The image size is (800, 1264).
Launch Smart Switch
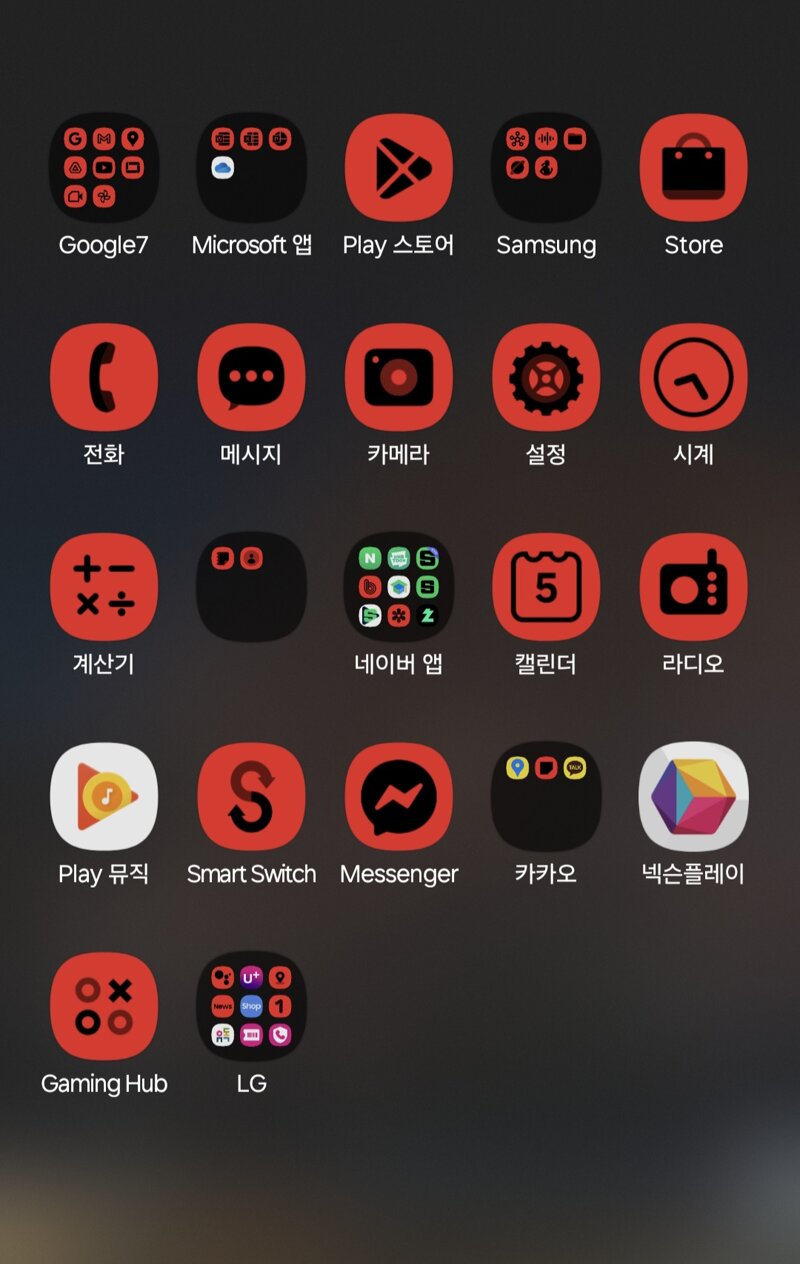coord(251,797)
